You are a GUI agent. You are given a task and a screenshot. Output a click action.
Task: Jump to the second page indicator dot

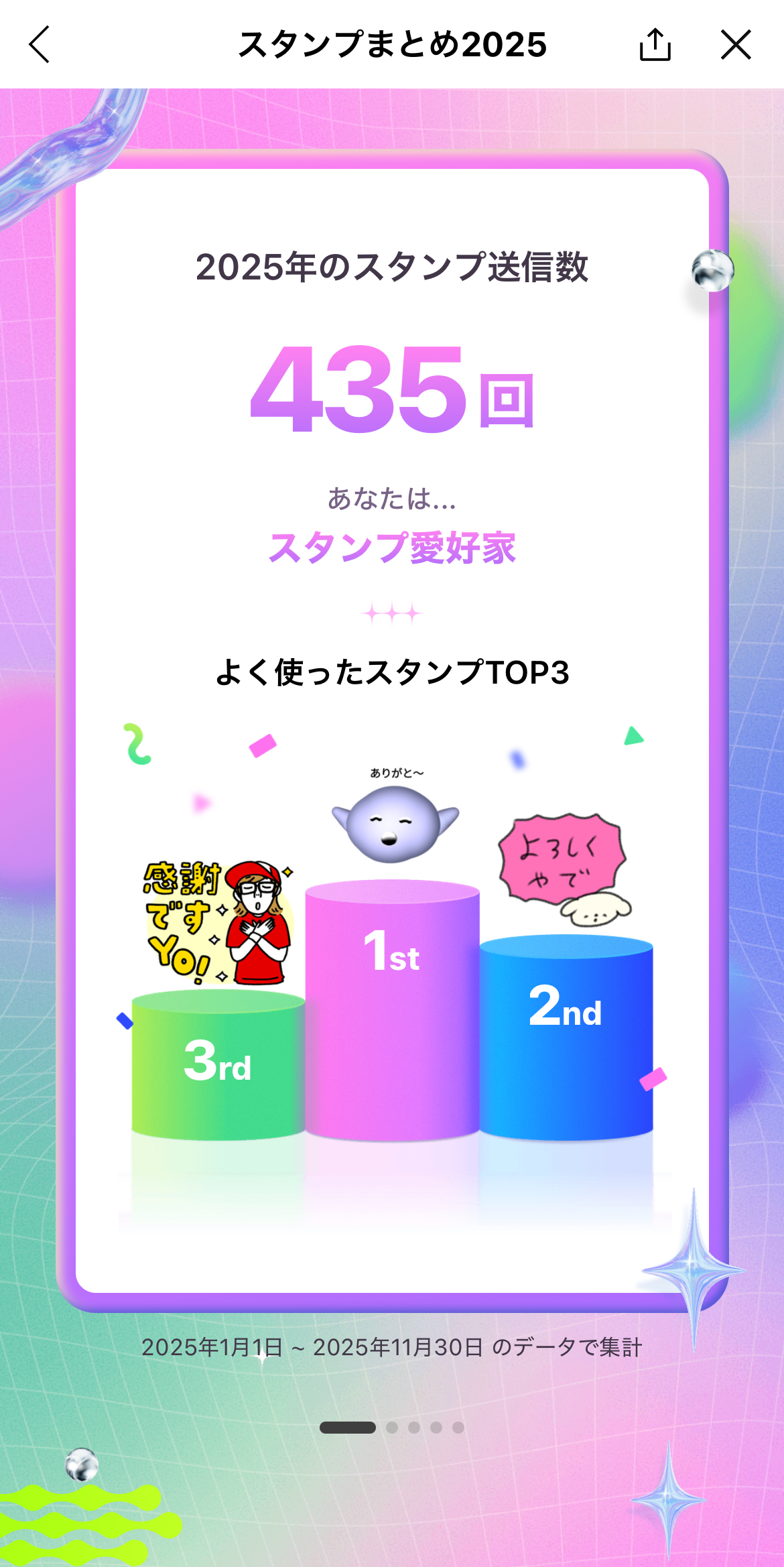tap(392, 1428)
